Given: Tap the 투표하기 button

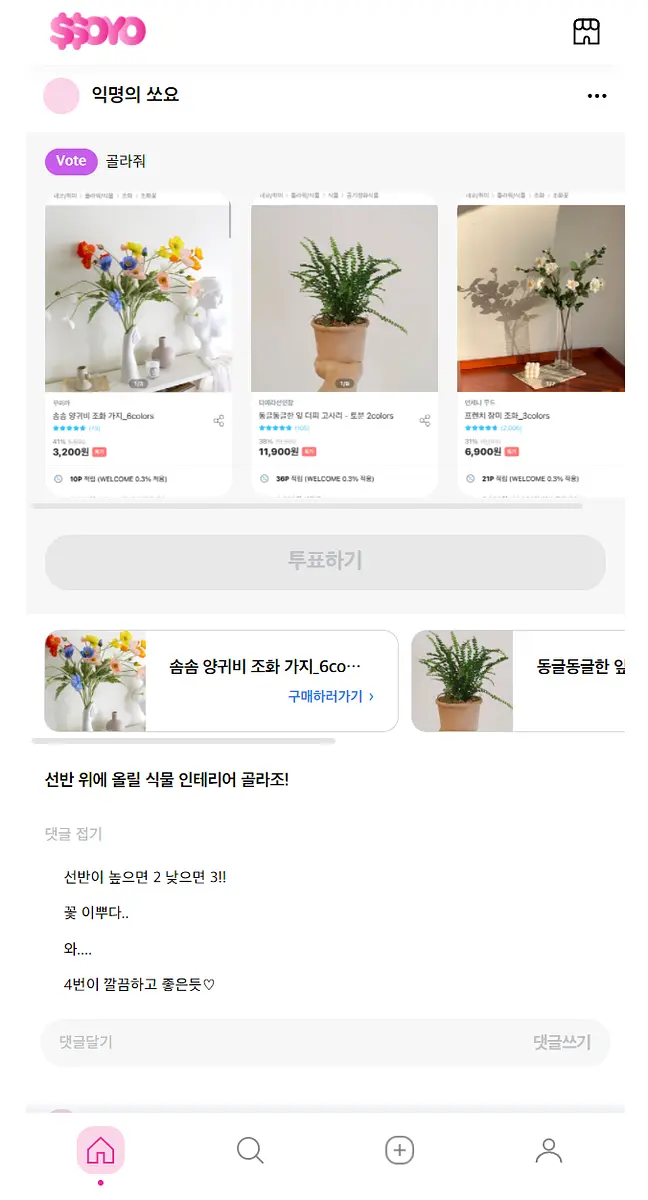Looking at the screenshot, I should click(x=325, y=562).
